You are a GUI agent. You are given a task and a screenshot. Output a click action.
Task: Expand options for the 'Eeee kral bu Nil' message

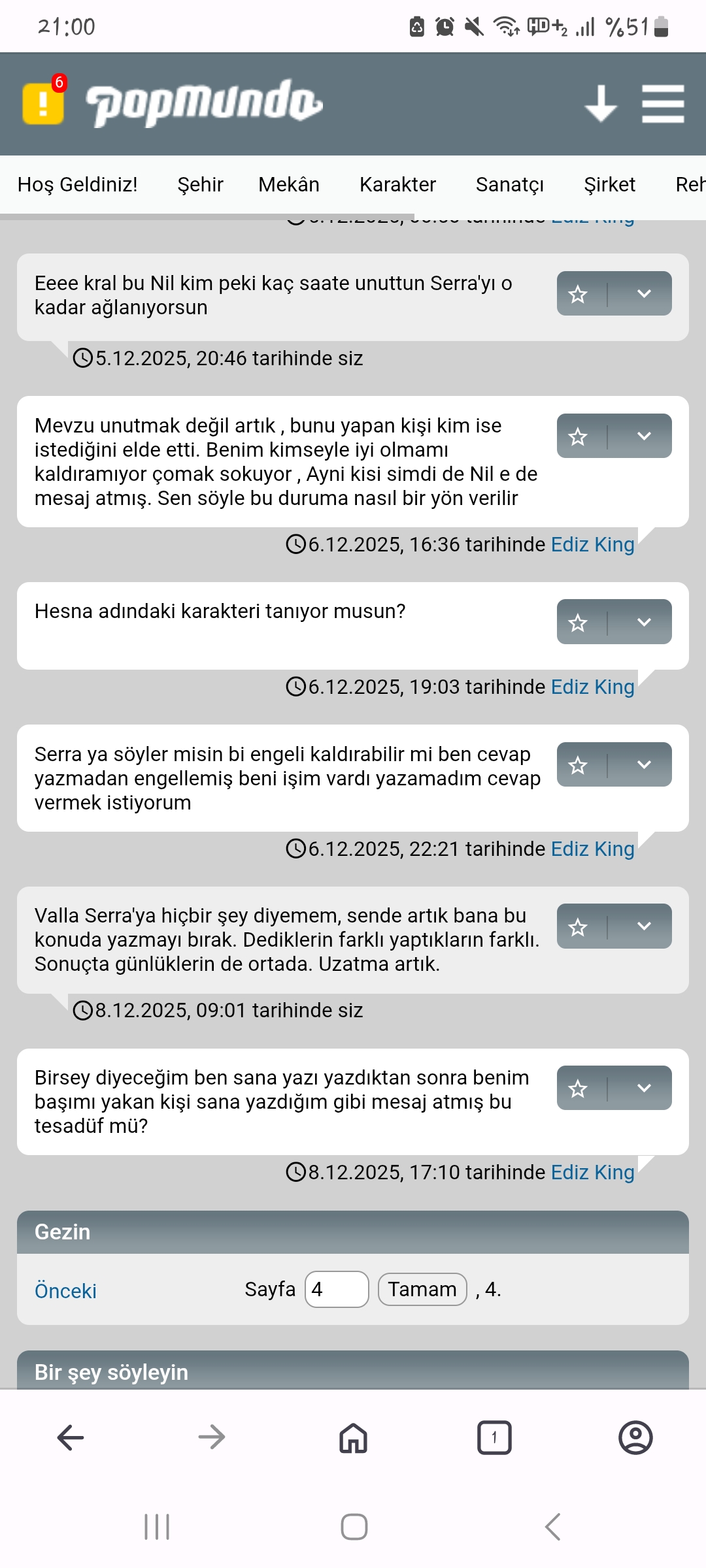(643, 293)
